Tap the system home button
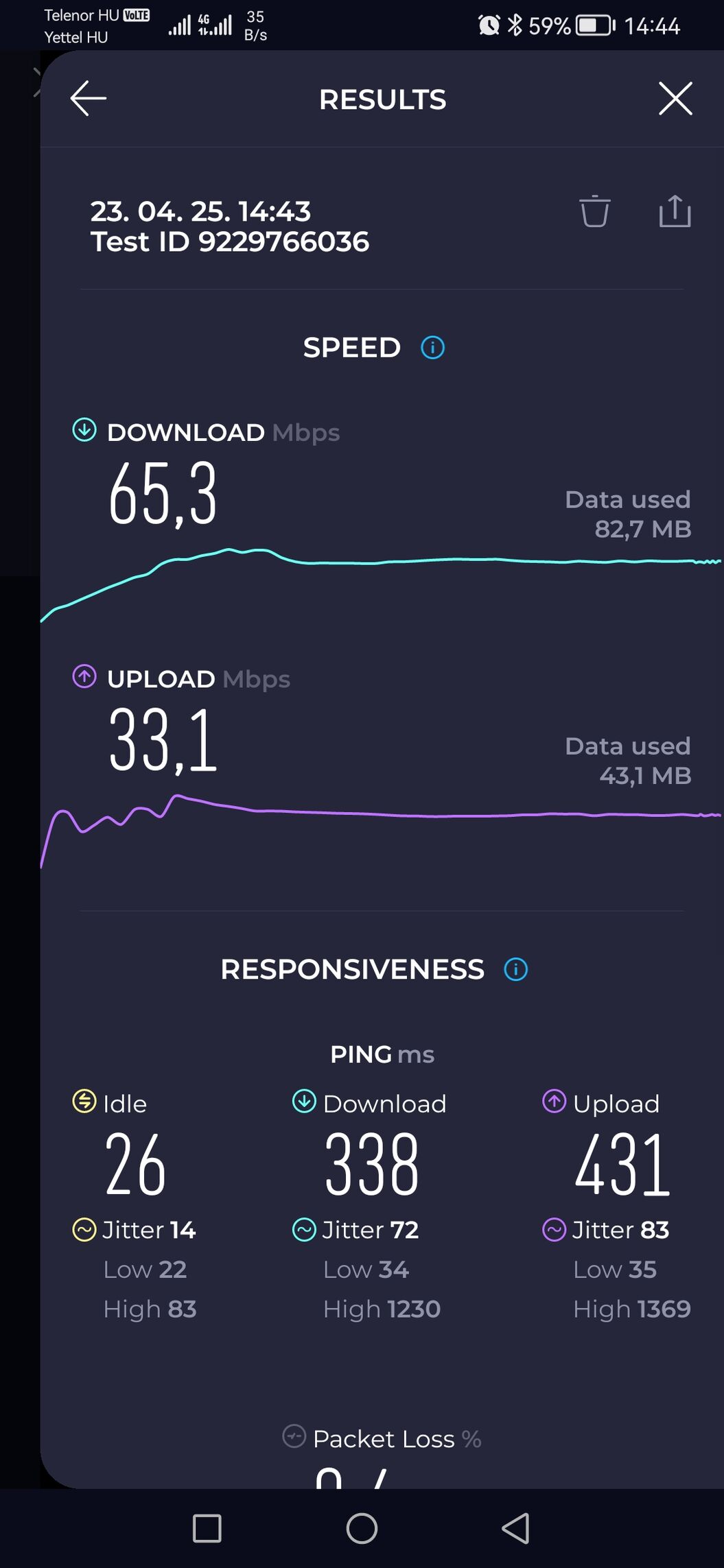 pyautogui.click(x=362, y=1528)
